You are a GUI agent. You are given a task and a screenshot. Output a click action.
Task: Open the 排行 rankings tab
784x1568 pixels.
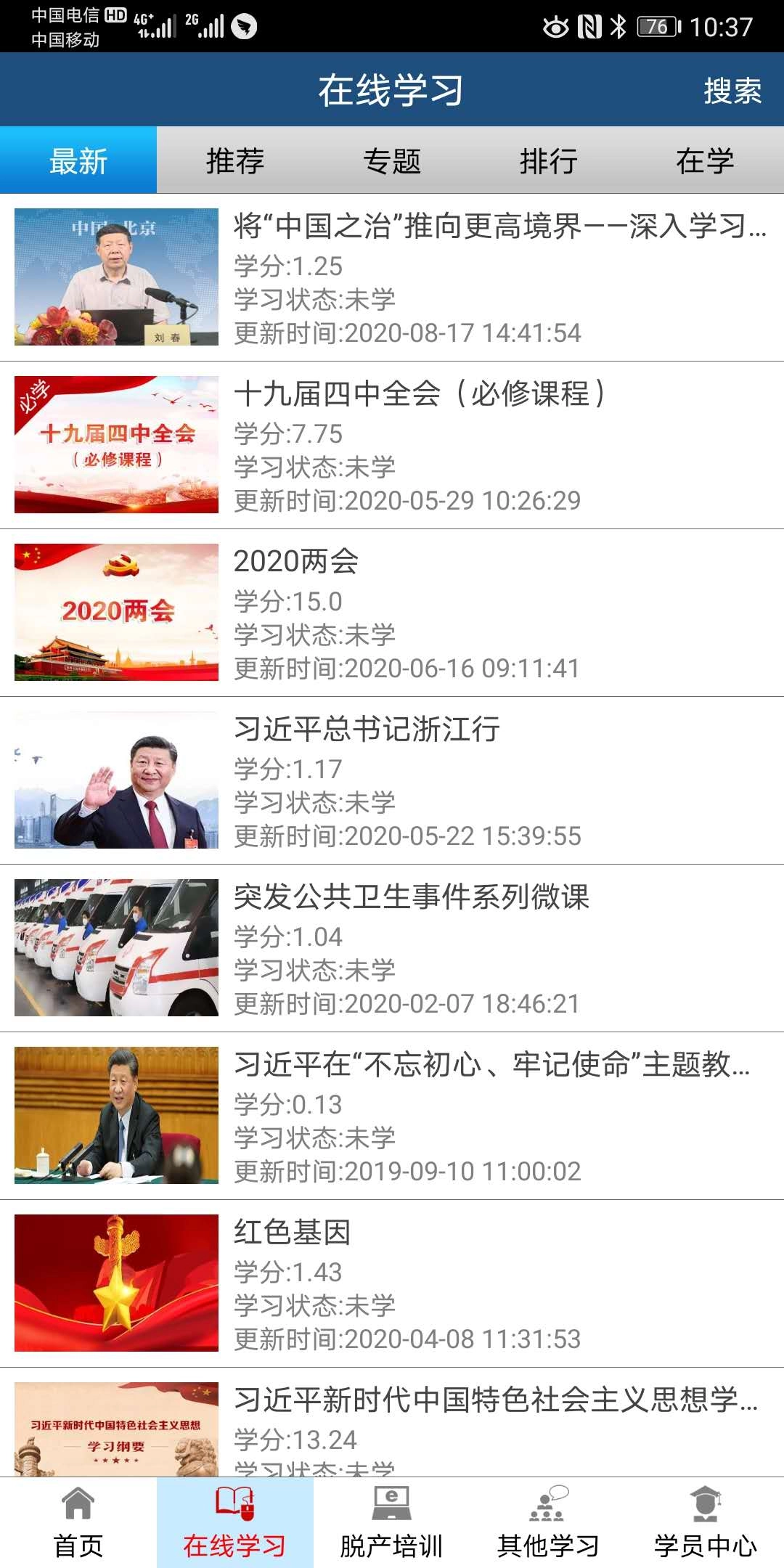click(x=549, y=161)
